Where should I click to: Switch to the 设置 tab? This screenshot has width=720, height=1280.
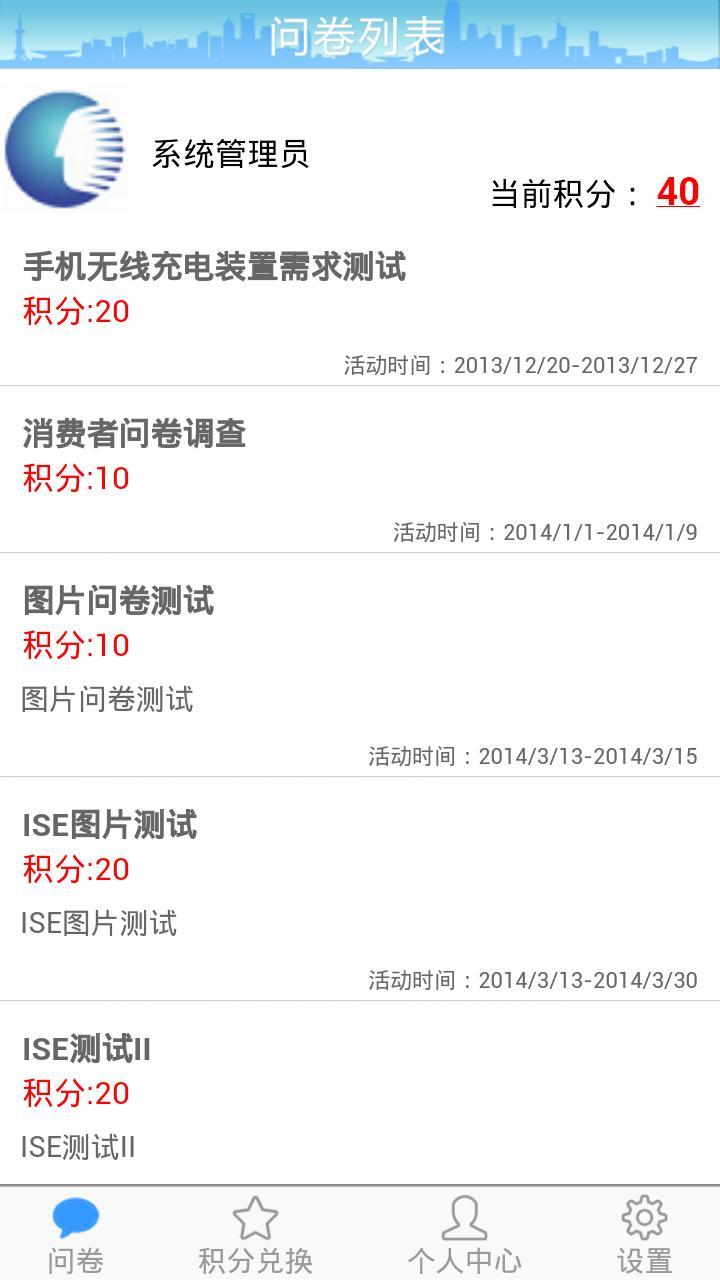coord(644,1235)
